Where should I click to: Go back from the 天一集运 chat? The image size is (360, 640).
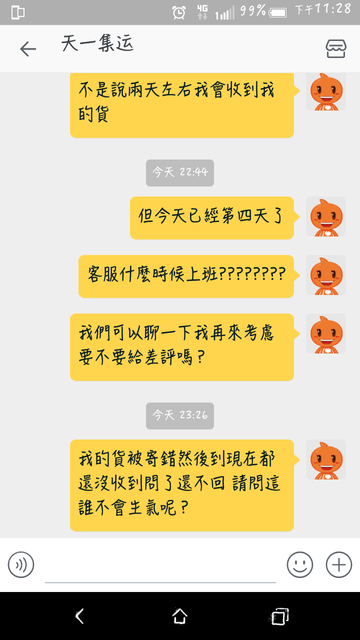28,49
